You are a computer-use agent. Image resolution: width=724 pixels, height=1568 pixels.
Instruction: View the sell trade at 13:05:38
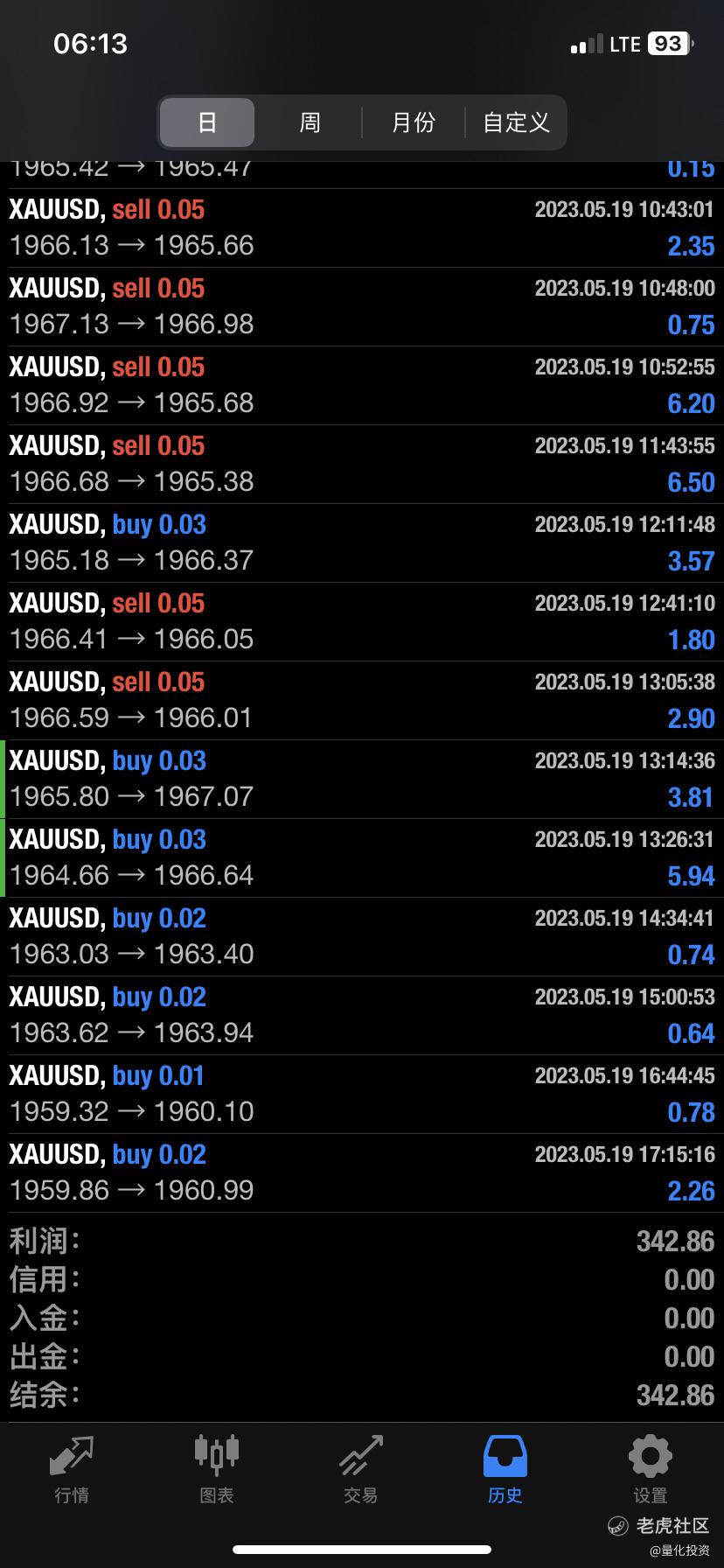click(362, 701)
